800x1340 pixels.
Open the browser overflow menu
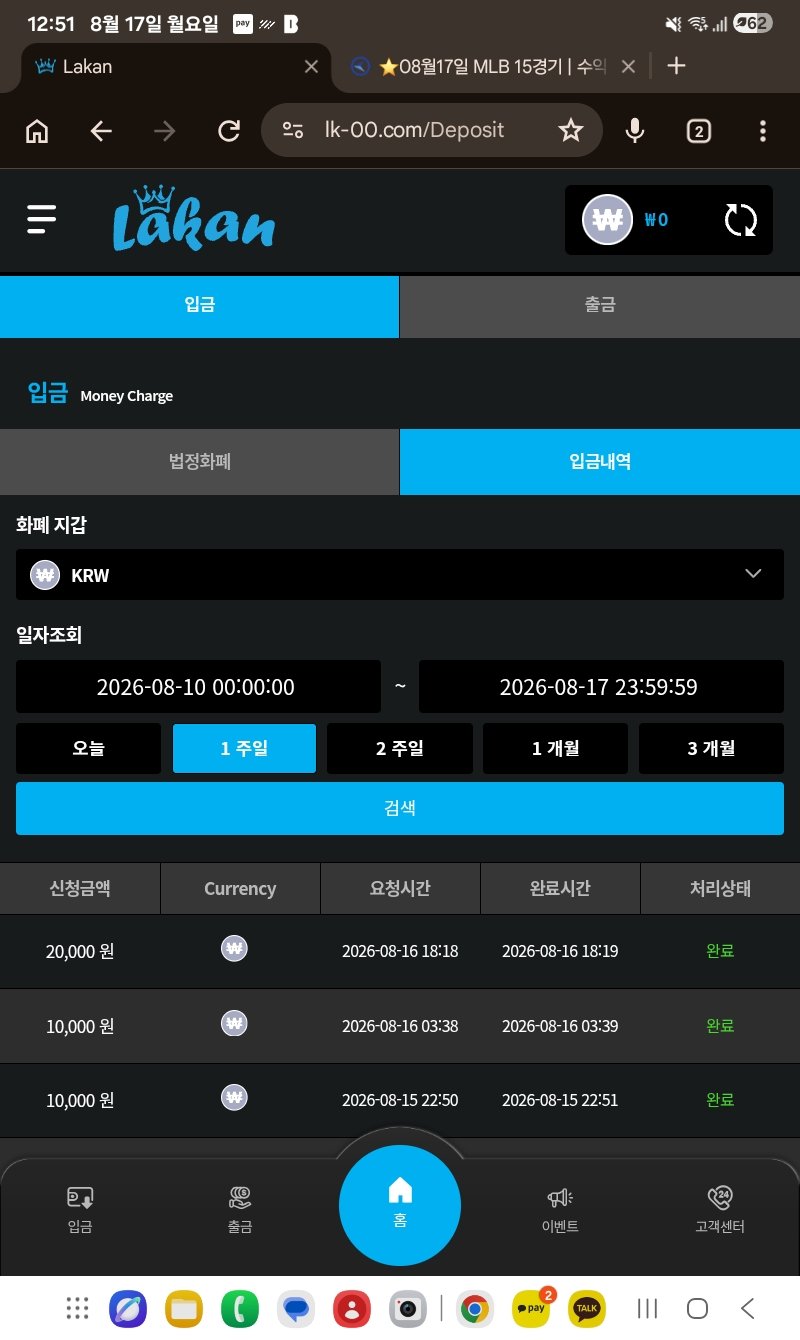[763, 130]
